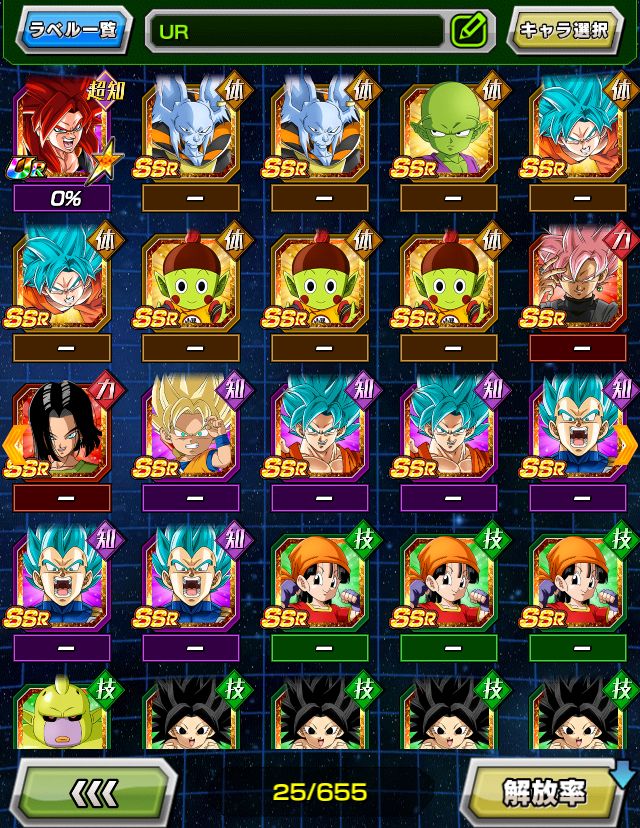
Task: Select the green Namekian SSR character
Action: coord(448,130)
